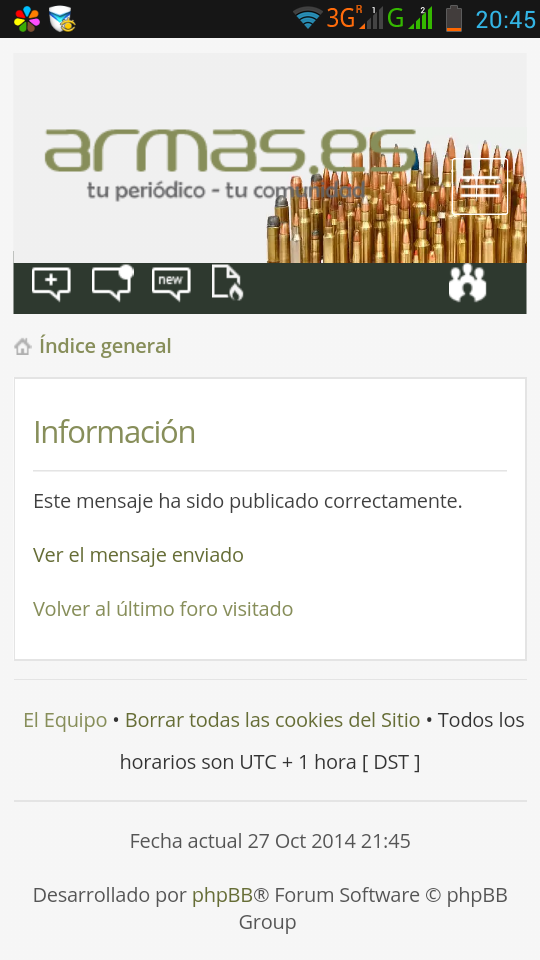Screen dimensions: 540x960
Task: Go to Índice general
Action: coord(105,346)
